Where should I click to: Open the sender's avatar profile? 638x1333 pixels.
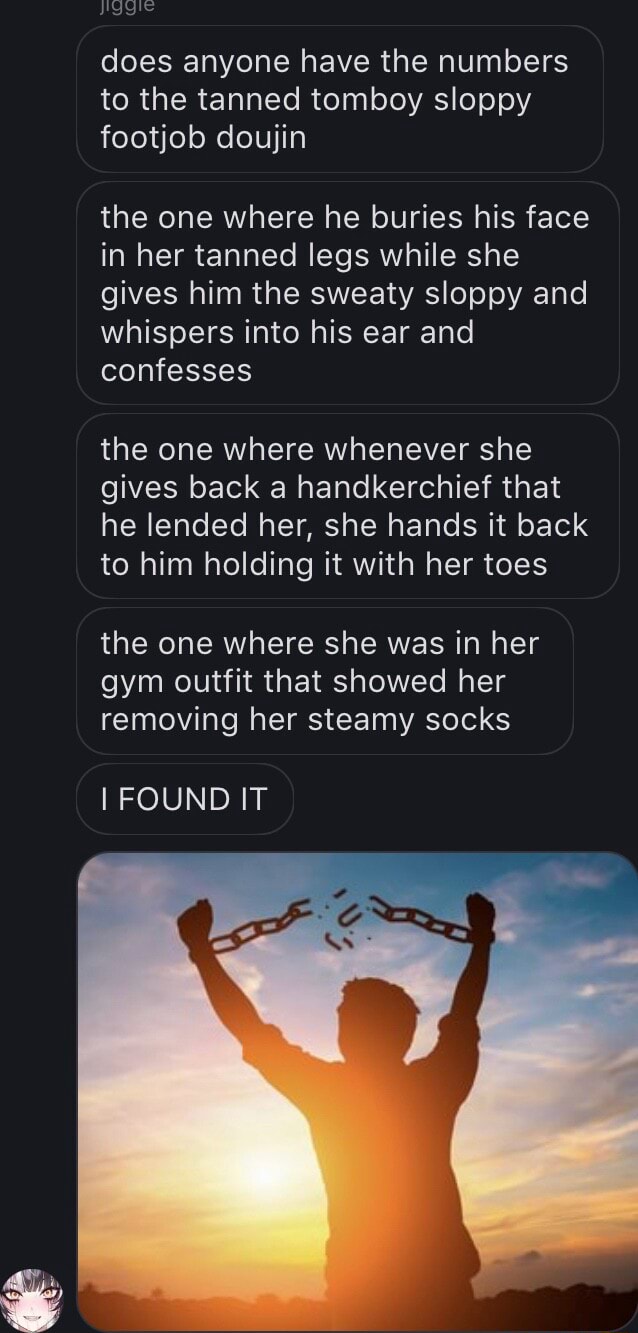33,1300
